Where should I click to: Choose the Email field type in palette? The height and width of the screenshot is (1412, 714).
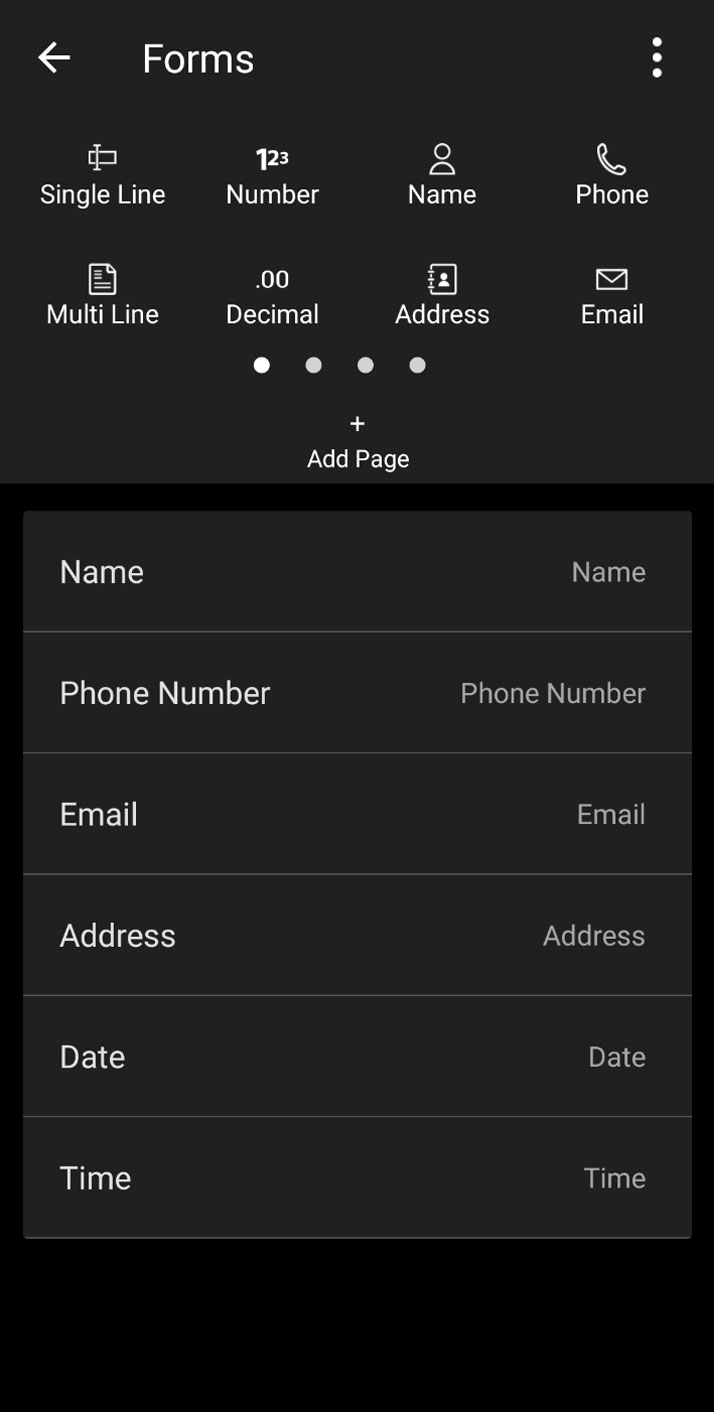click(612, 296)
